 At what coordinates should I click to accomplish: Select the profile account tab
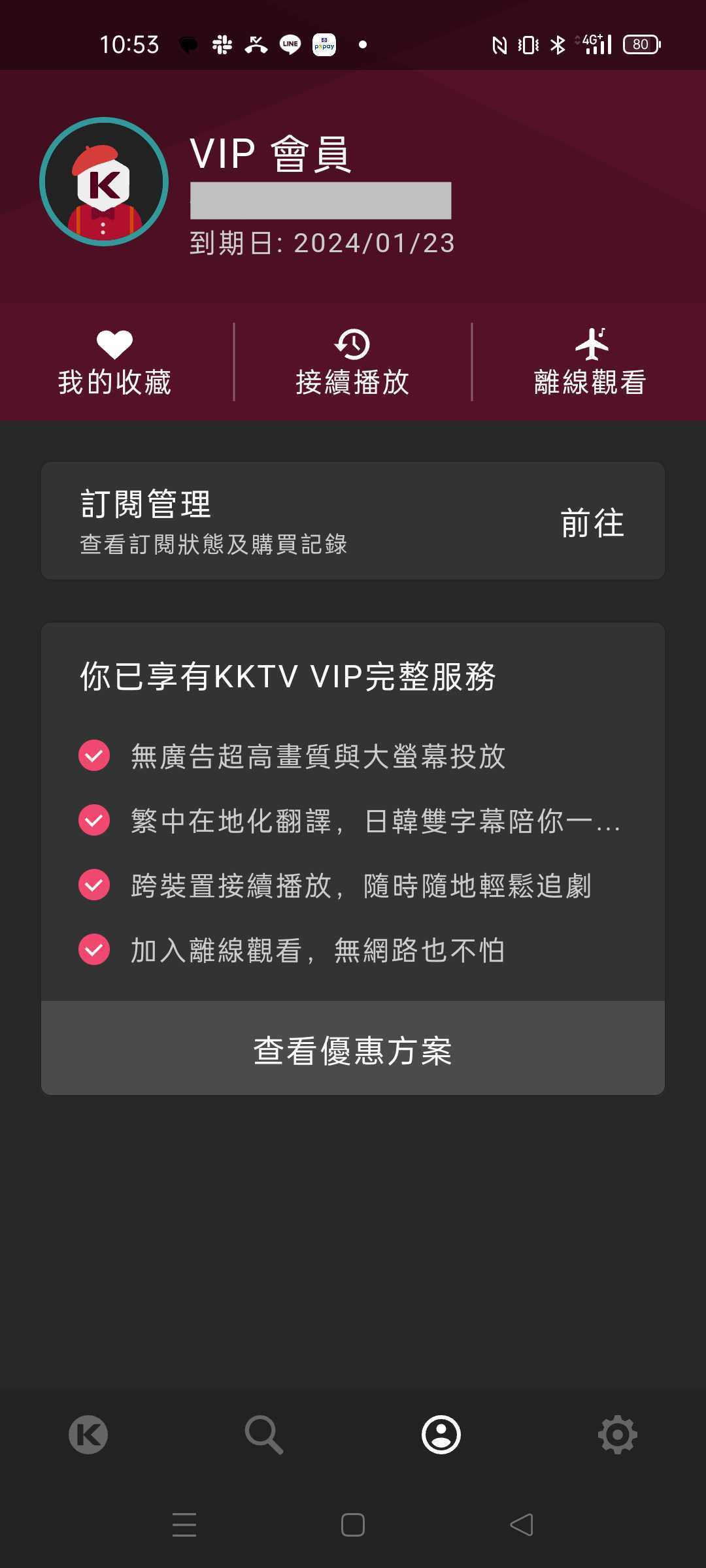[441, 1435]
